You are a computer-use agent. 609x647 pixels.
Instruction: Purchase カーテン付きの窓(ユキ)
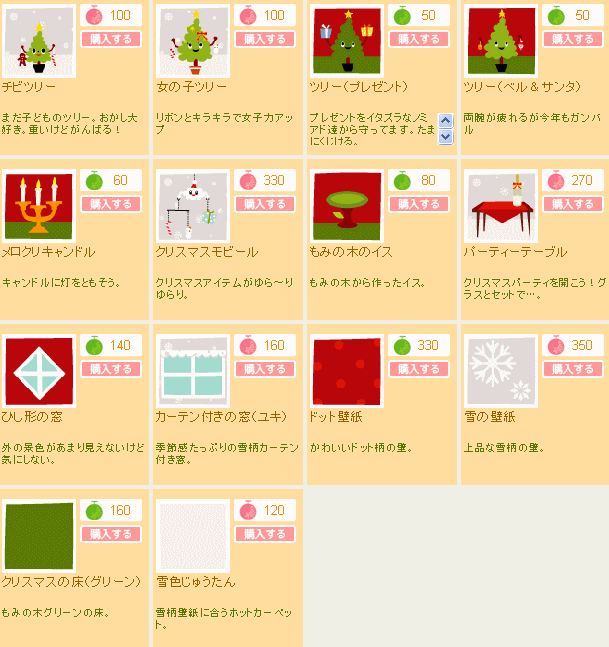point(265,369)
